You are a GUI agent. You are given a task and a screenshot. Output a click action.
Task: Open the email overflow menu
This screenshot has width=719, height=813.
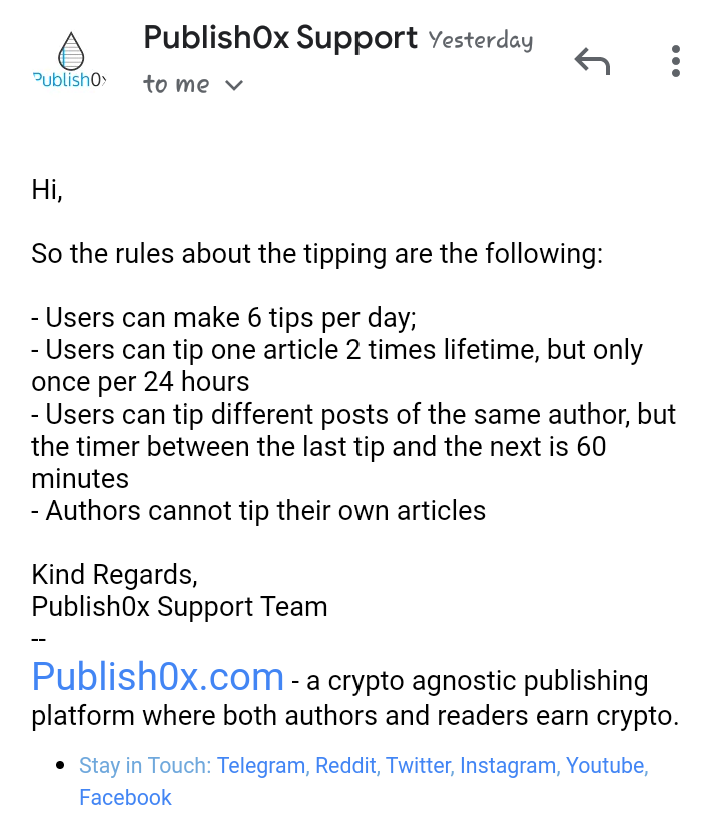[676, 62]
